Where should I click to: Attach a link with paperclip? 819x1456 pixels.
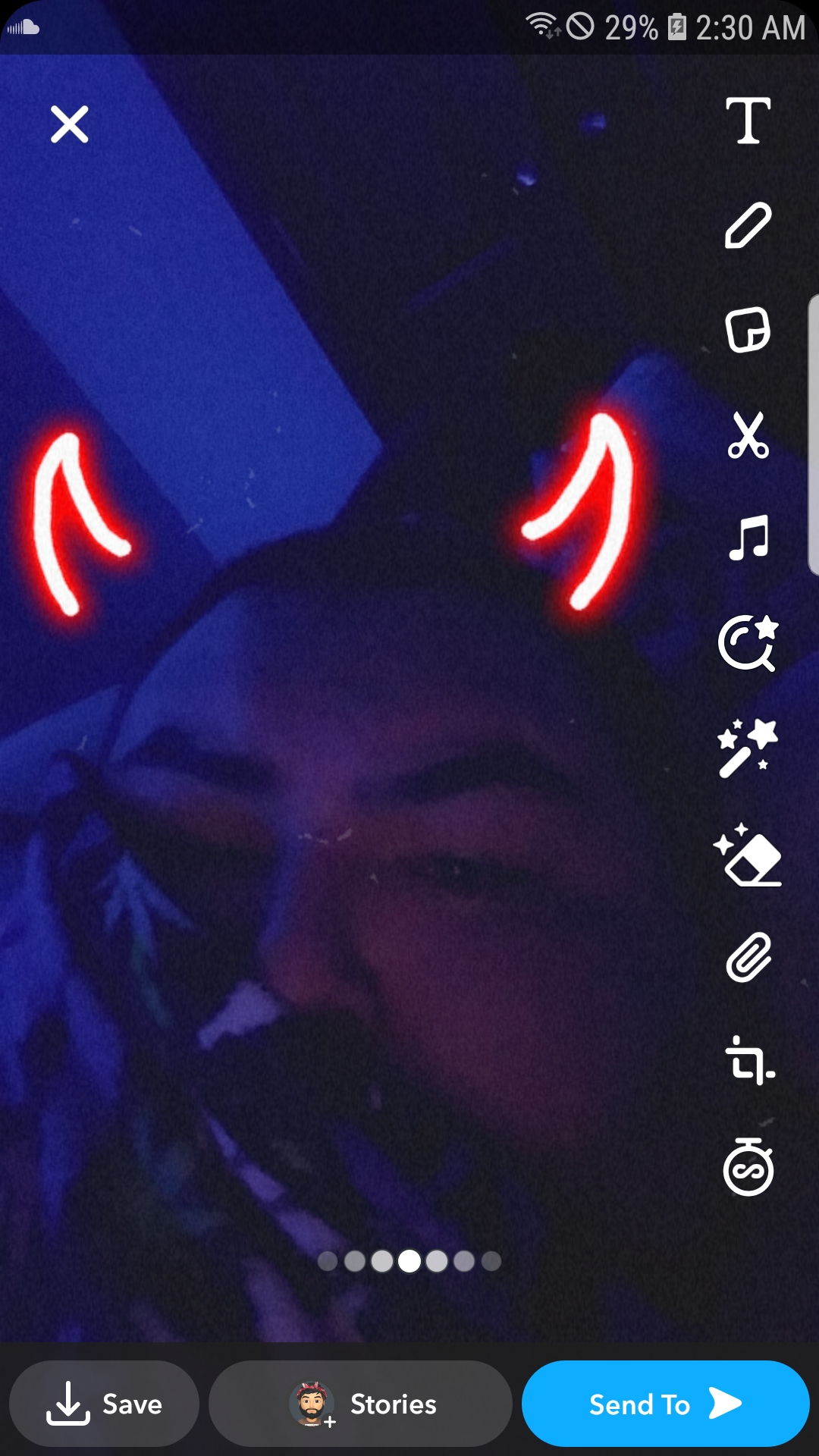(x=748, y=958)
